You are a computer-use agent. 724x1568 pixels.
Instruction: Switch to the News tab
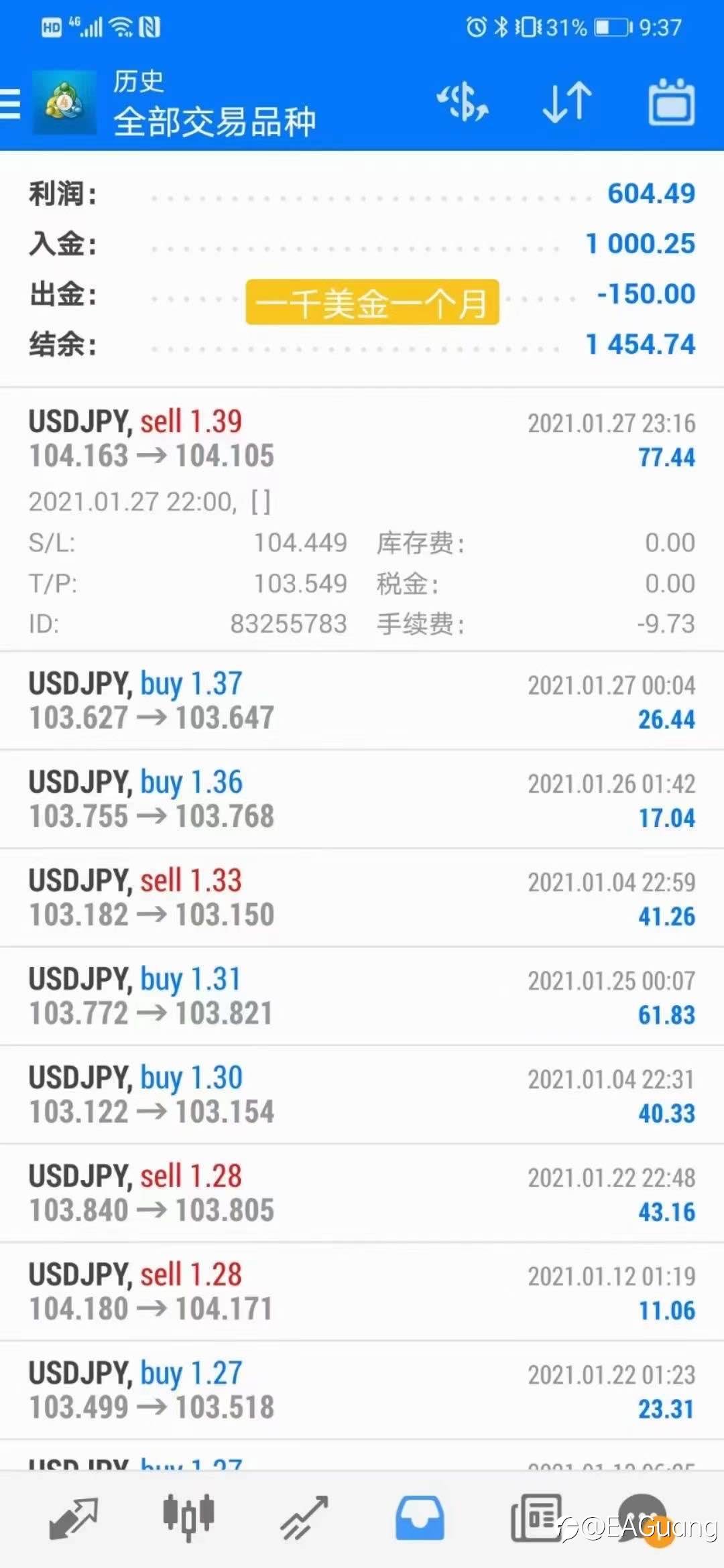[x=536, y=1518]
